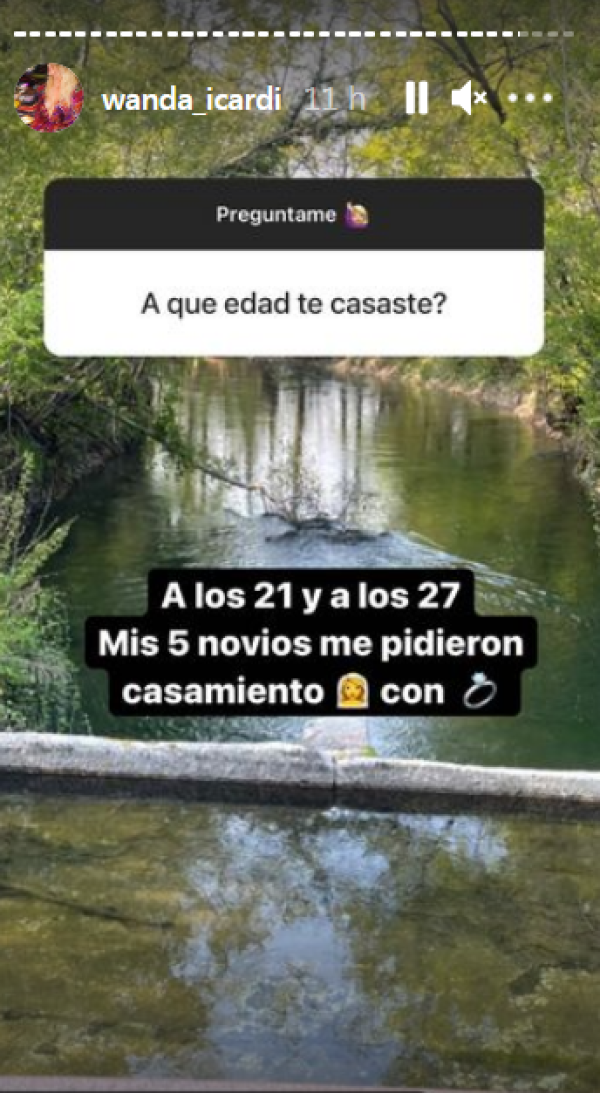Open the three-dot more options menu
The image size is (600, 1093).
(530, 98)
